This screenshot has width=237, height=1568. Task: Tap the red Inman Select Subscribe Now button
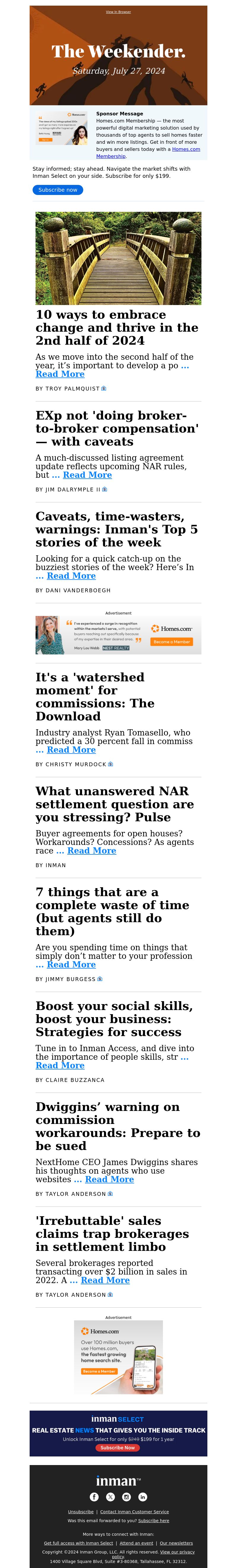click(118, 1448)
